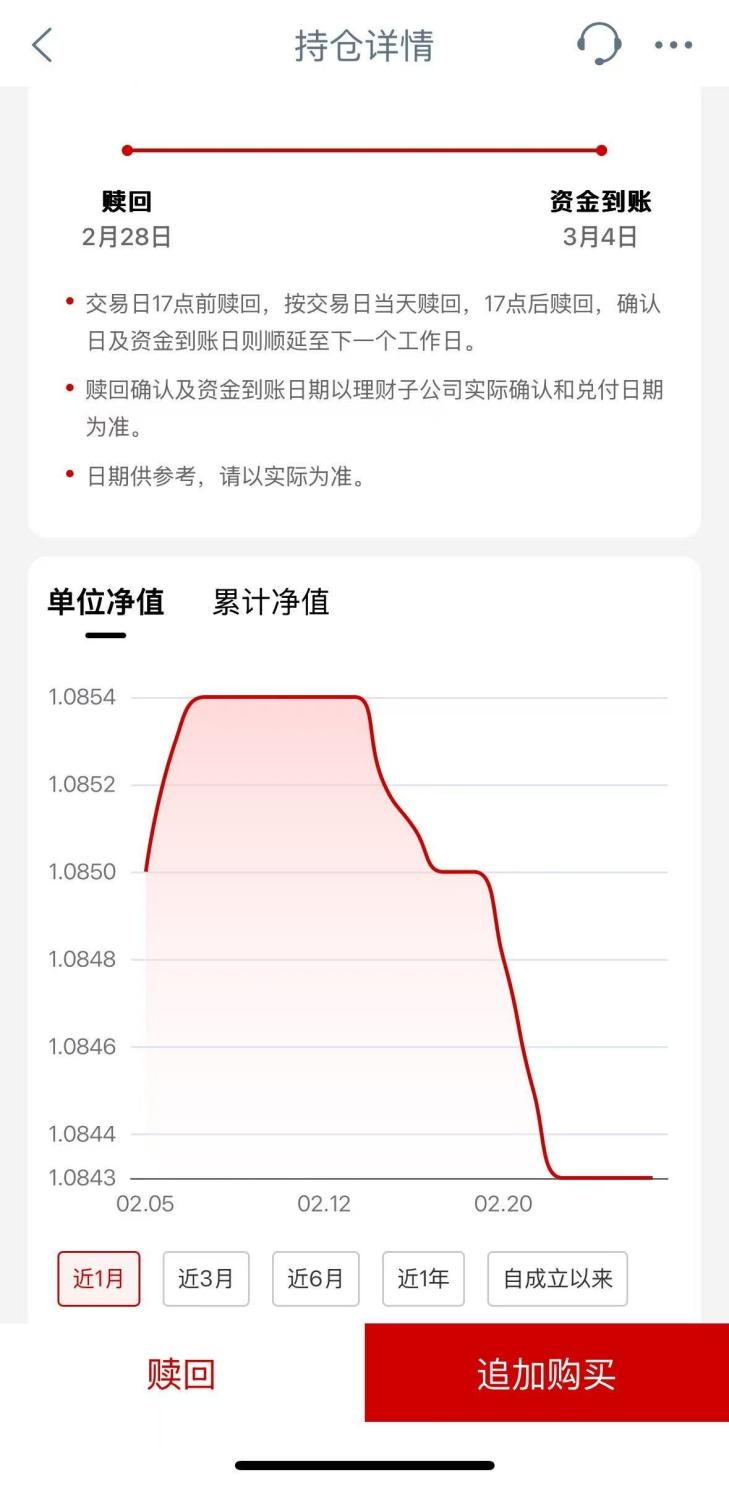Switch to 单位净值 tab
The image size is (729, 1485).
106,602
